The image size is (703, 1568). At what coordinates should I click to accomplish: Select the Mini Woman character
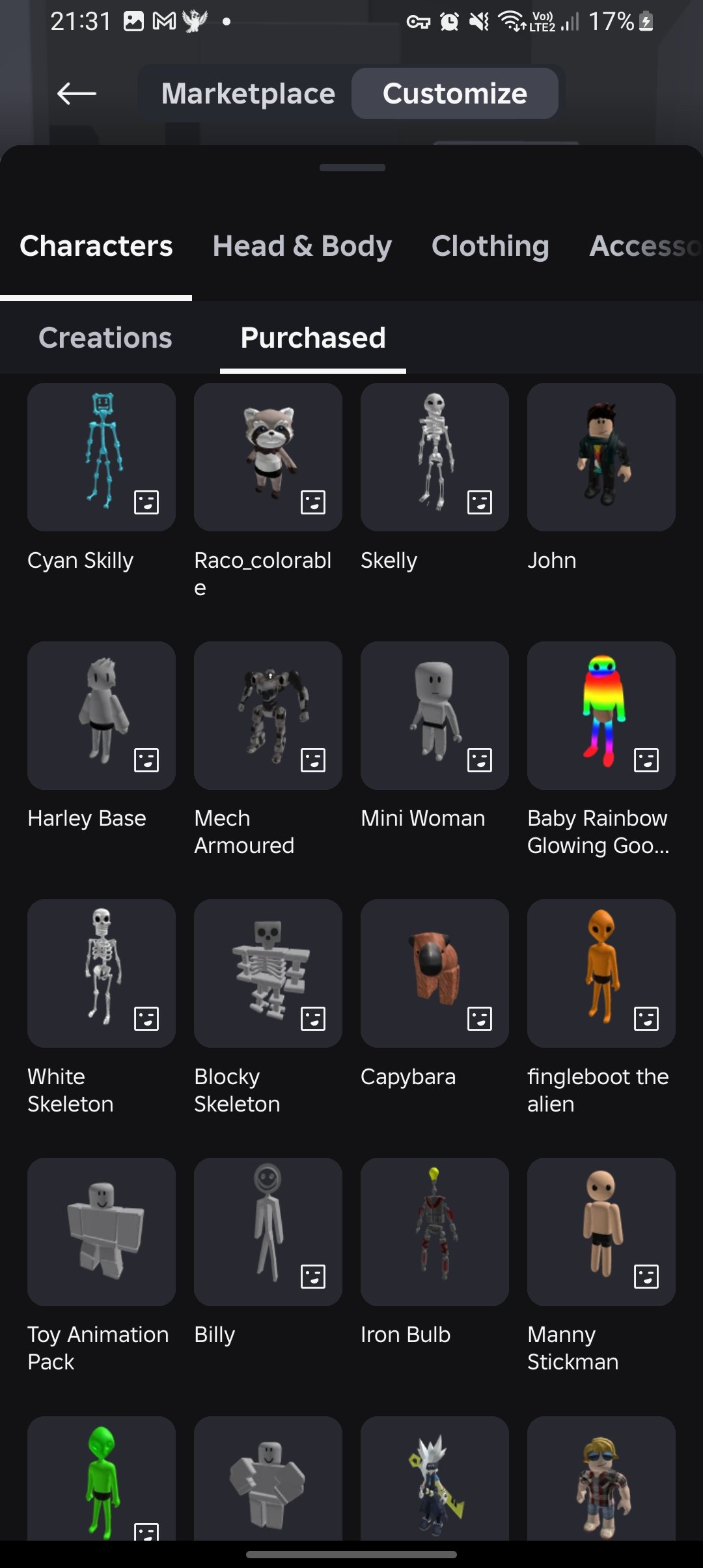[435, 715]
